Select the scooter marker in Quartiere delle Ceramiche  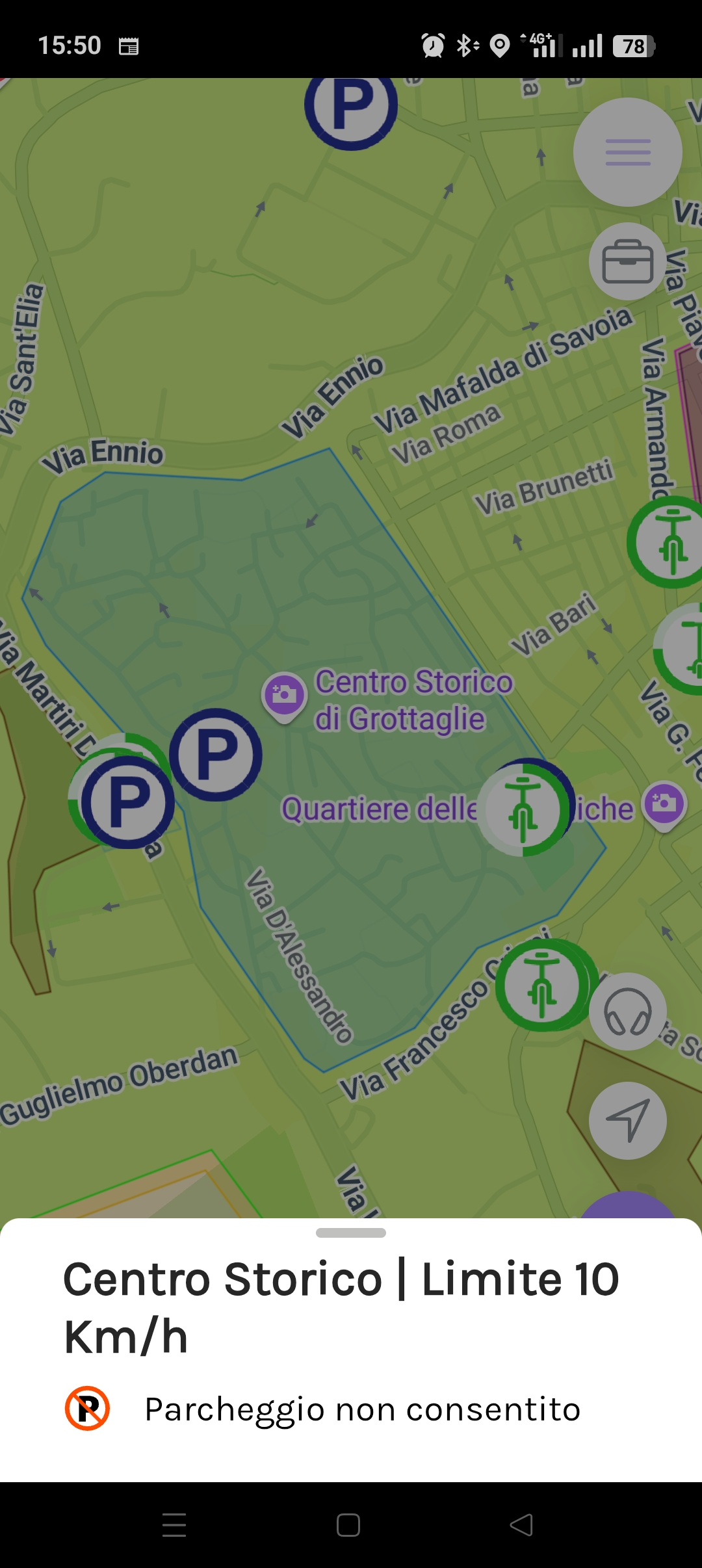[525, 808]
